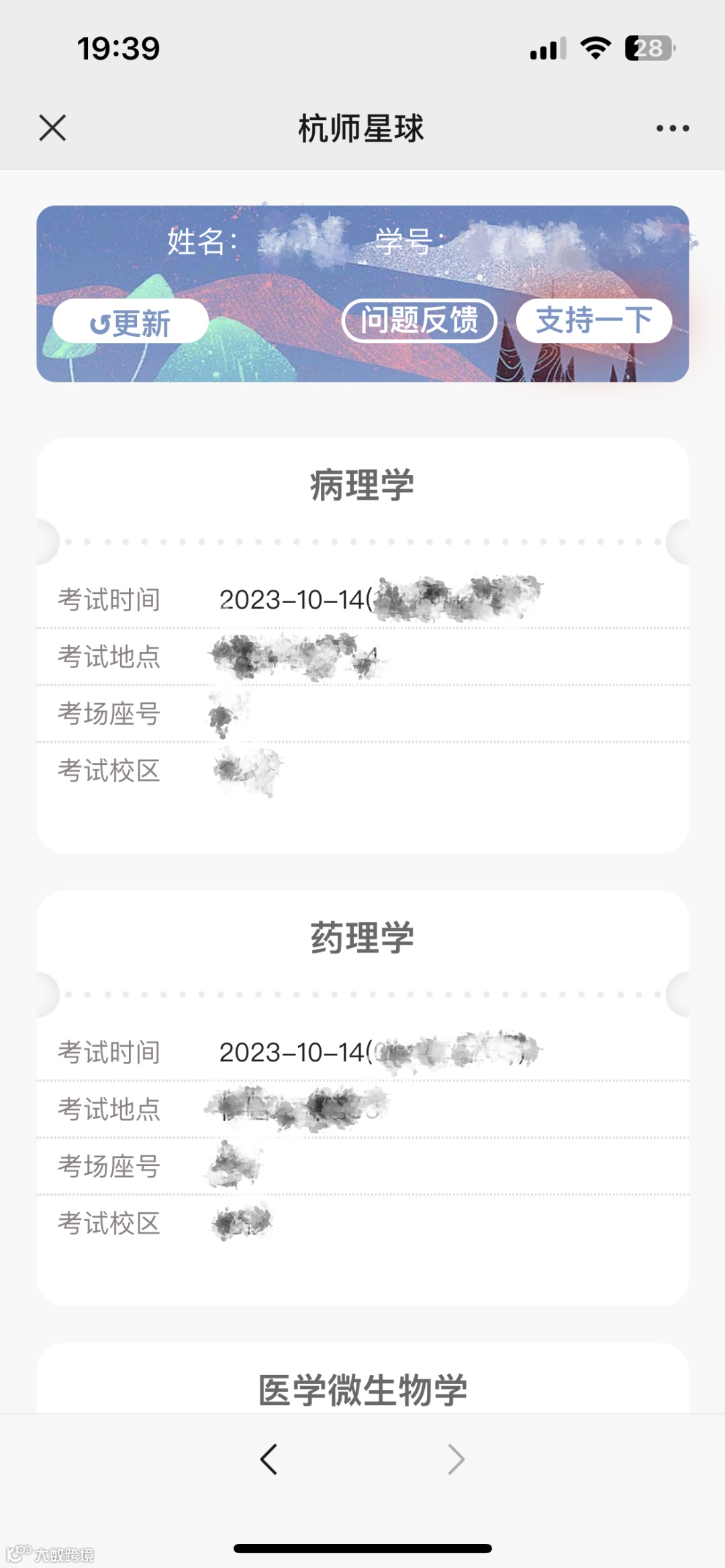This screenshot has width=725, height=1568.
Task: Open 问题反馈 feedback
Action: (x=419, y=321)
